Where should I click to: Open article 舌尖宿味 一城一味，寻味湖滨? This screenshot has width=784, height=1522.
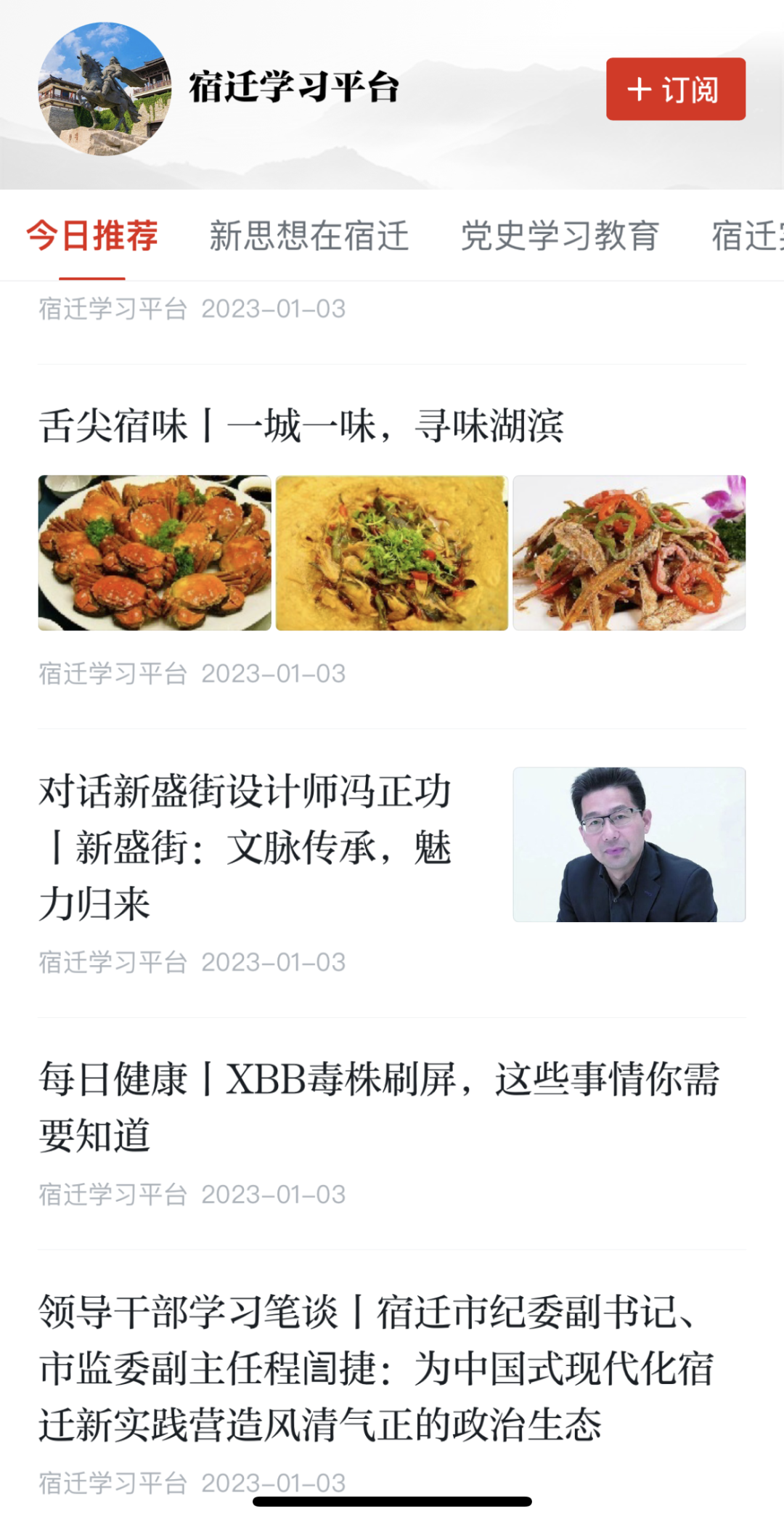tap(301, 426)
